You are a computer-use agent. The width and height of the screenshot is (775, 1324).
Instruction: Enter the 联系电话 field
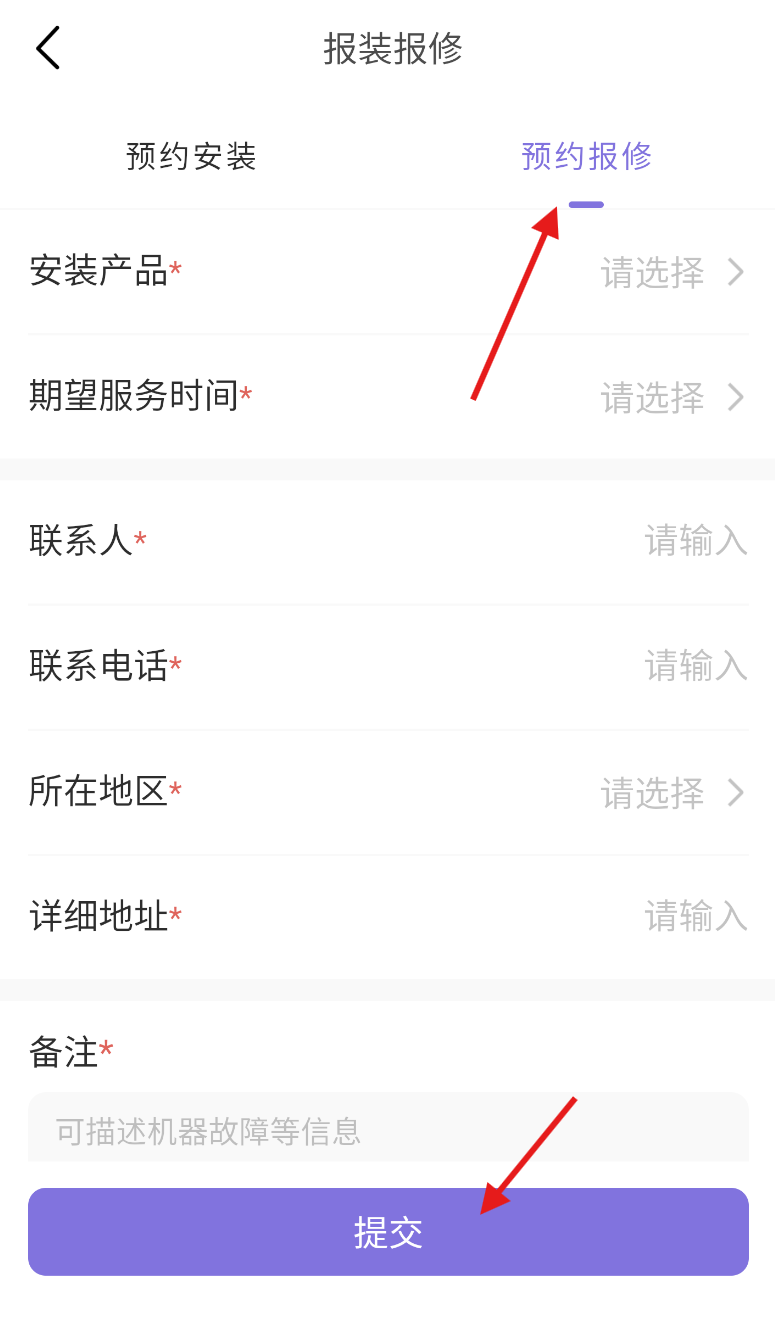(x=695, y=666)
